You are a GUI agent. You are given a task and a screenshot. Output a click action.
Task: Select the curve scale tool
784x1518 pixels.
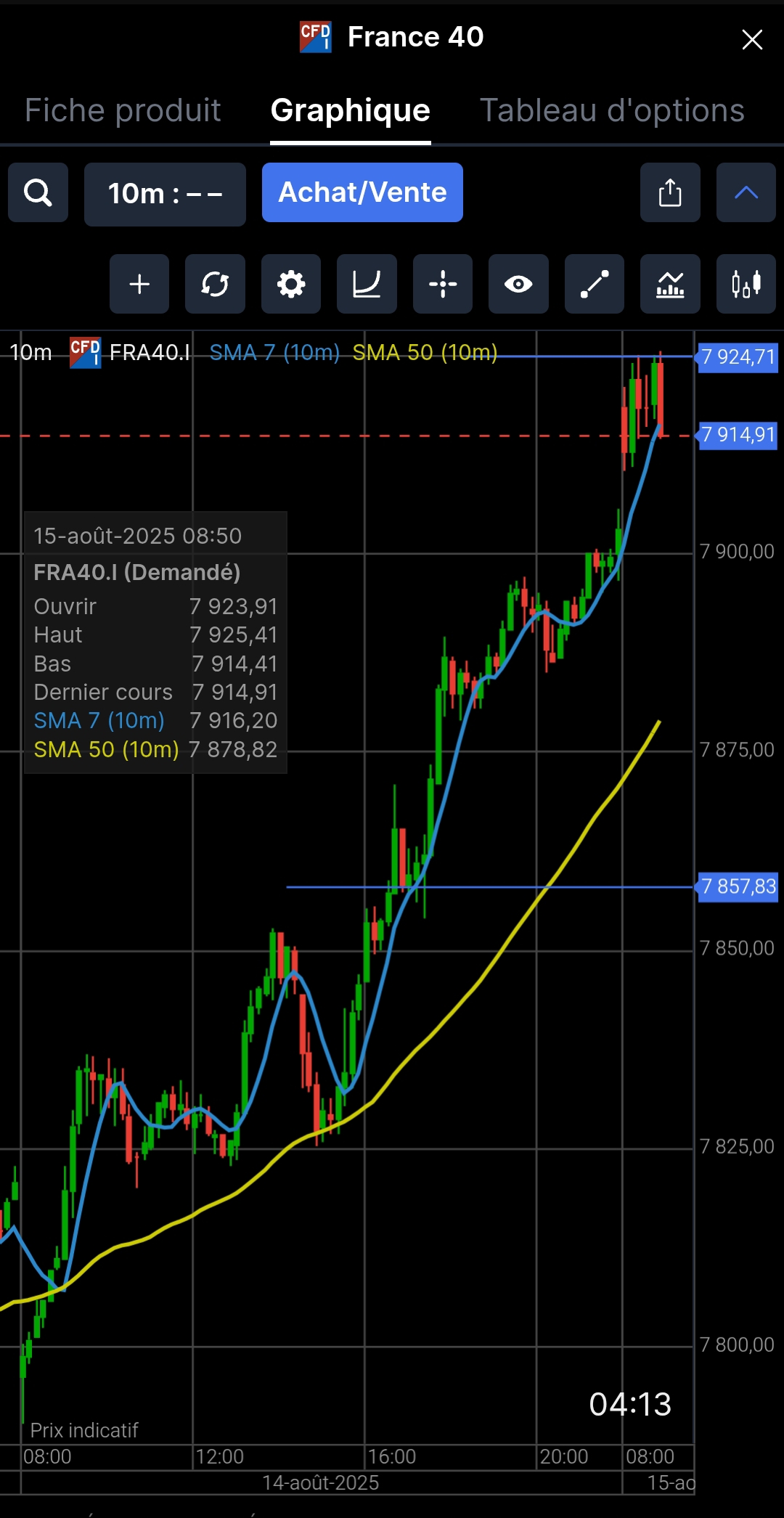pyautogui.click(x=367, y=284)
